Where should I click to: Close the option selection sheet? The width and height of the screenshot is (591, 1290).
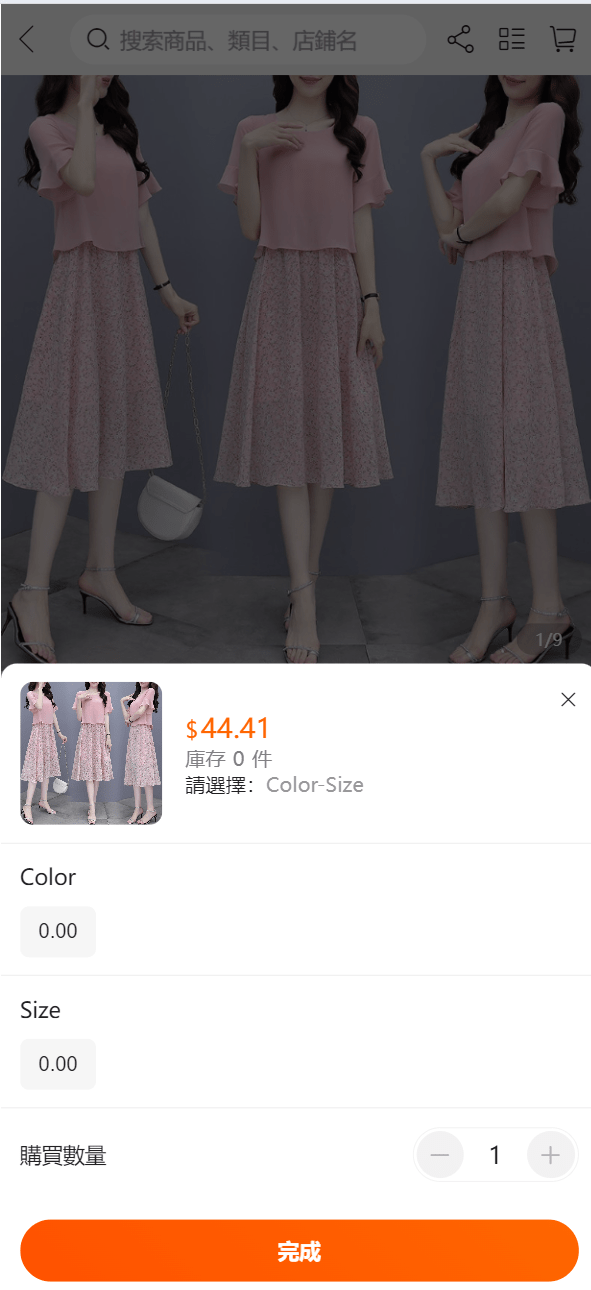[x=568, y=700]
